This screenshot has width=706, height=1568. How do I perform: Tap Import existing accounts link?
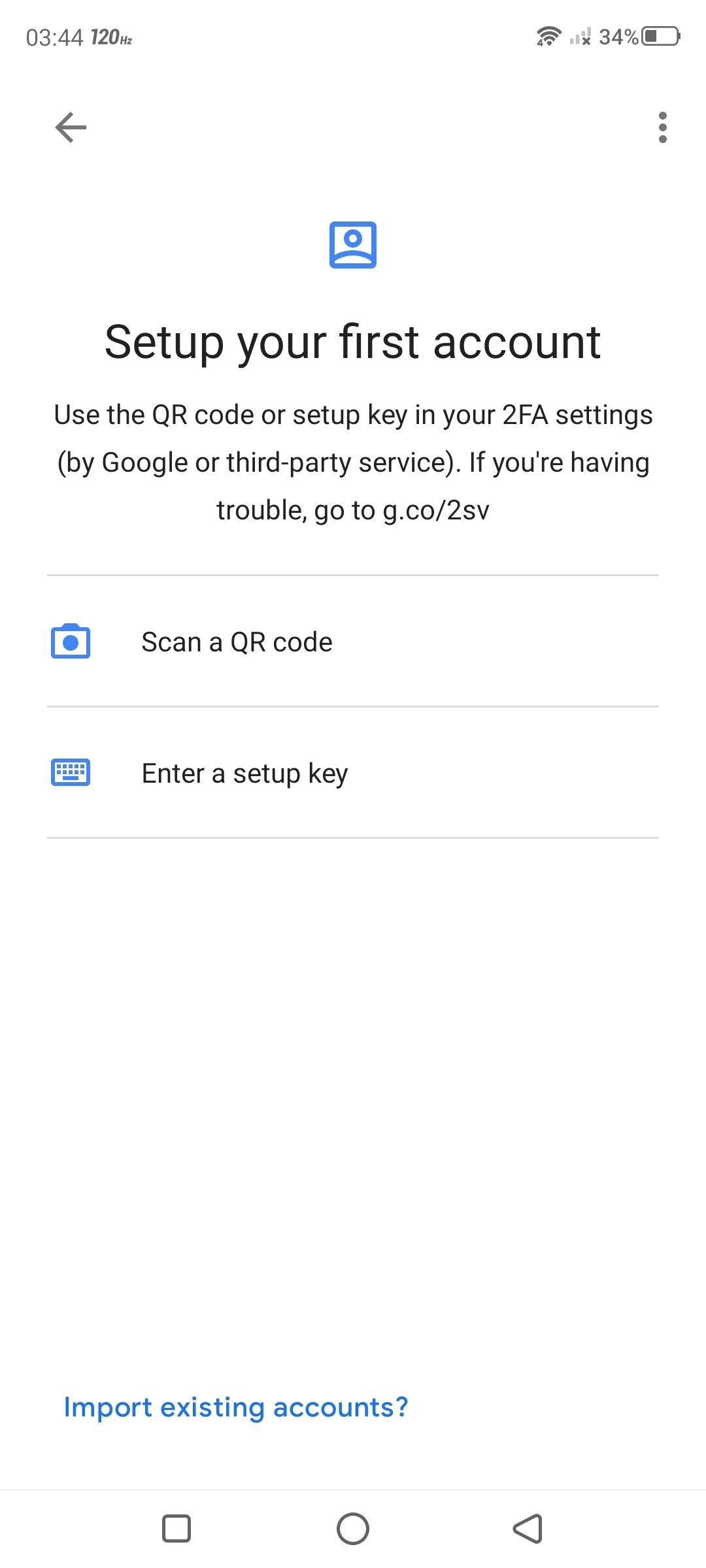click(235, 1407)
